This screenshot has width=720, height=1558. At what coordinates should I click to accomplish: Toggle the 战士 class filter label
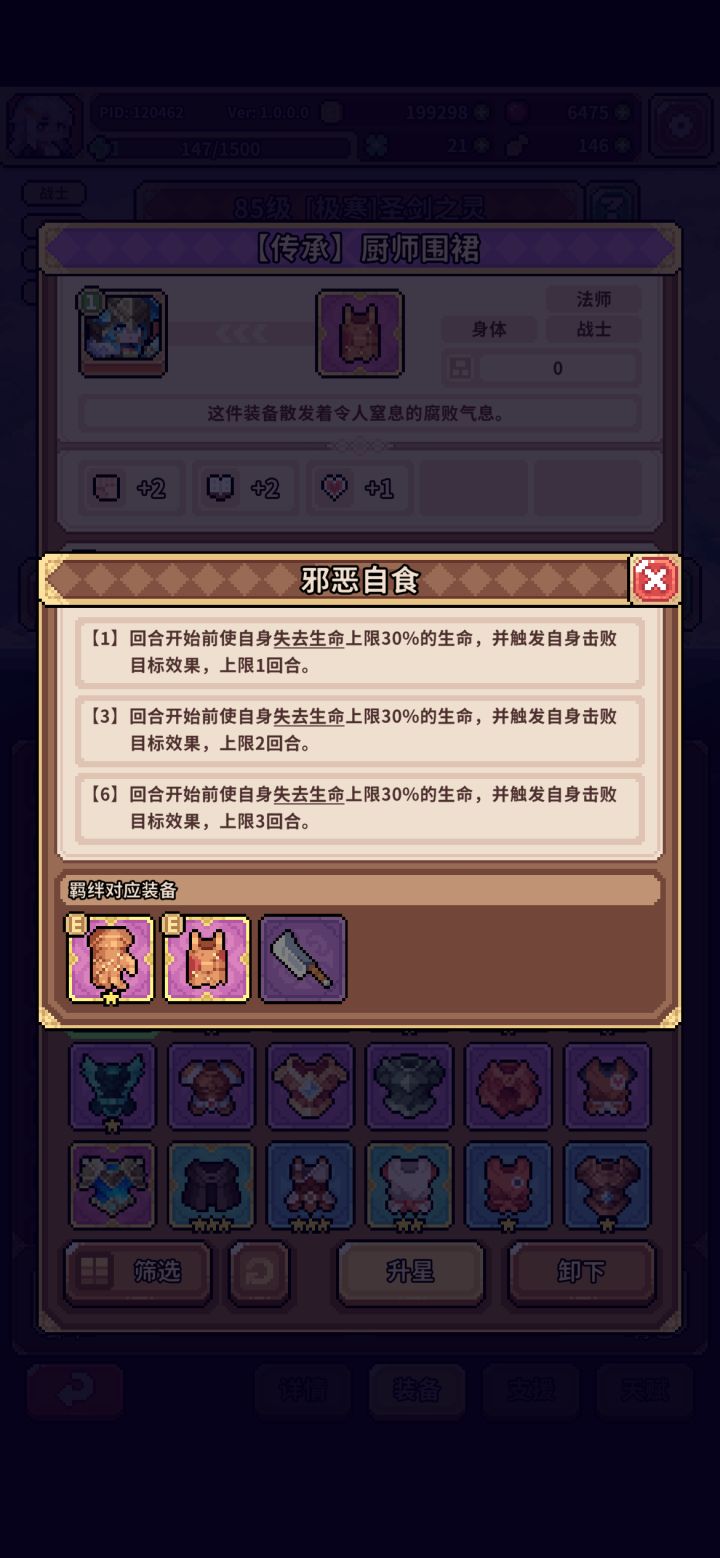[x=594, y=330]
